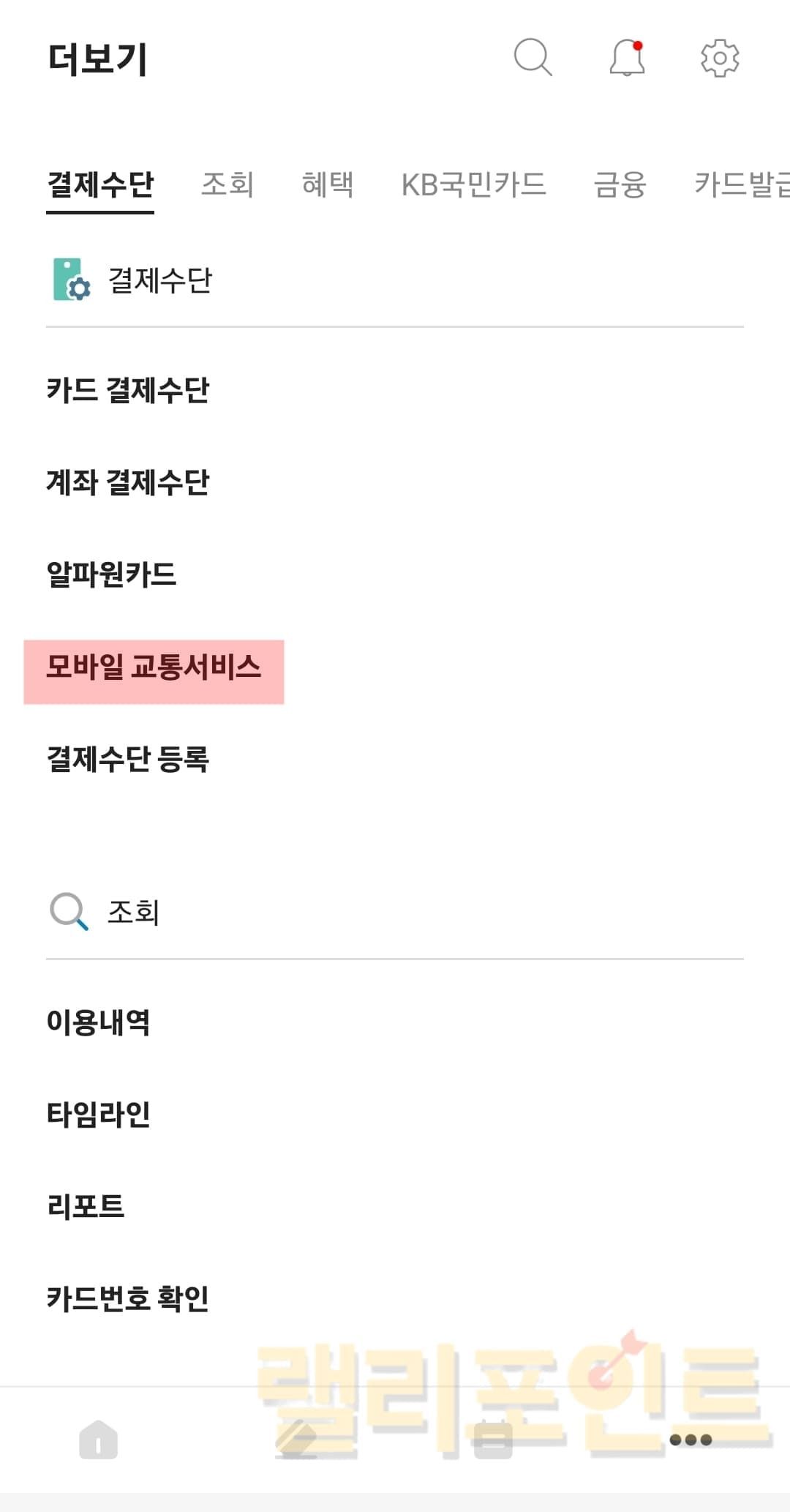Open 카드번호 확인
This screenshot has width=790, height=1512.
point(128,1298)
